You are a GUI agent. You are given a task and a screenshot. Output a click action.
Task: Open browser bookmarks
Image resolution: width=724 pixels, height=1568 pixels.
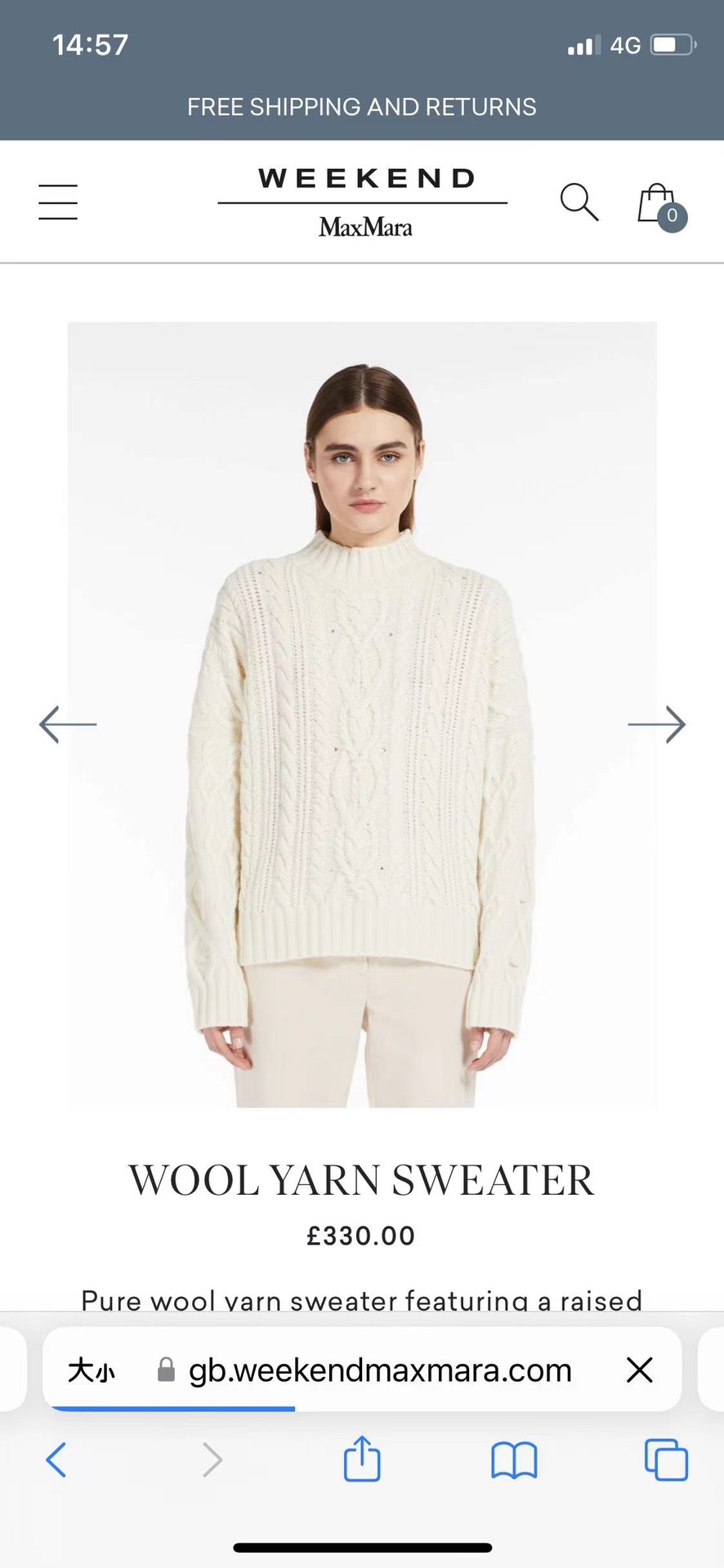(514, 1459)
